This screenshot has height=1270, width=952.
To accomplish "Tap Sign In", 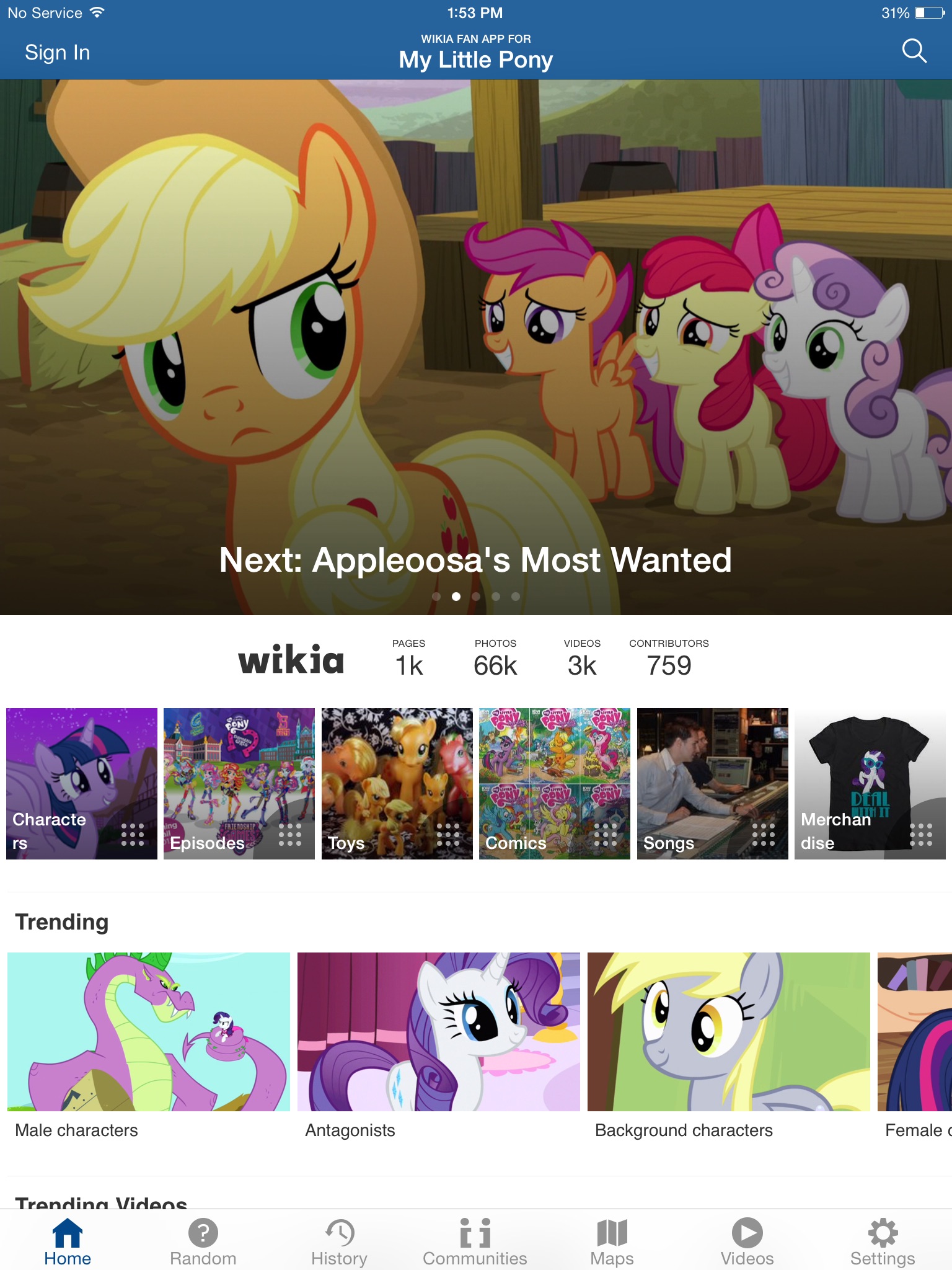I will pos(57,53).
